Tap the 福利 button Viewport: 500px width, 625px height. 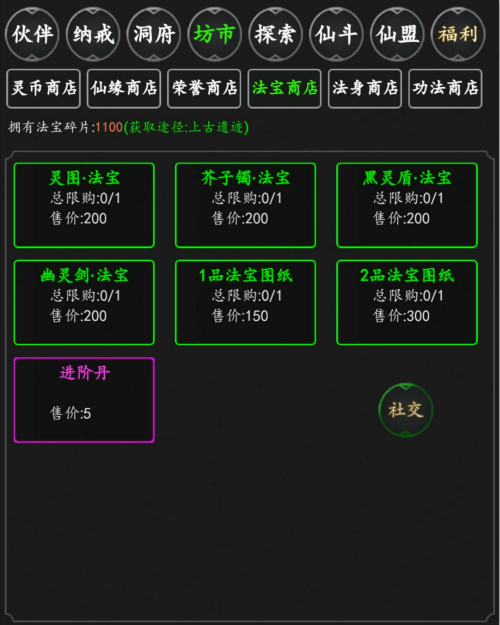458,34
